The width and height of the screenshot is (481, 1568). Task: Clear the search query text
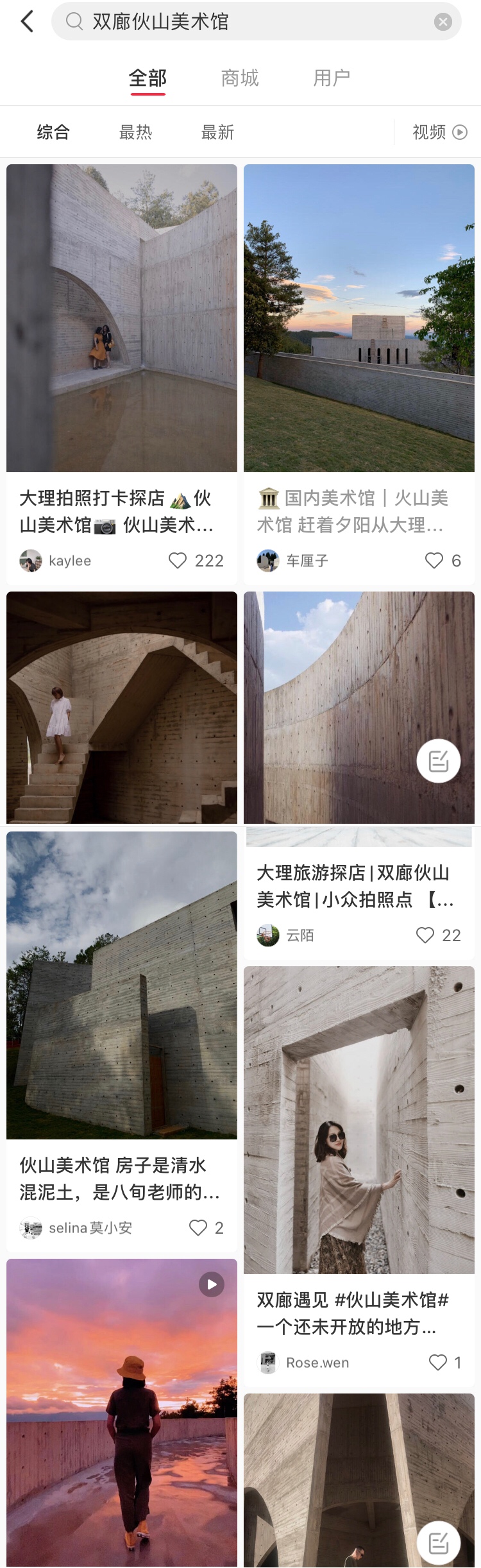[443, 22]
